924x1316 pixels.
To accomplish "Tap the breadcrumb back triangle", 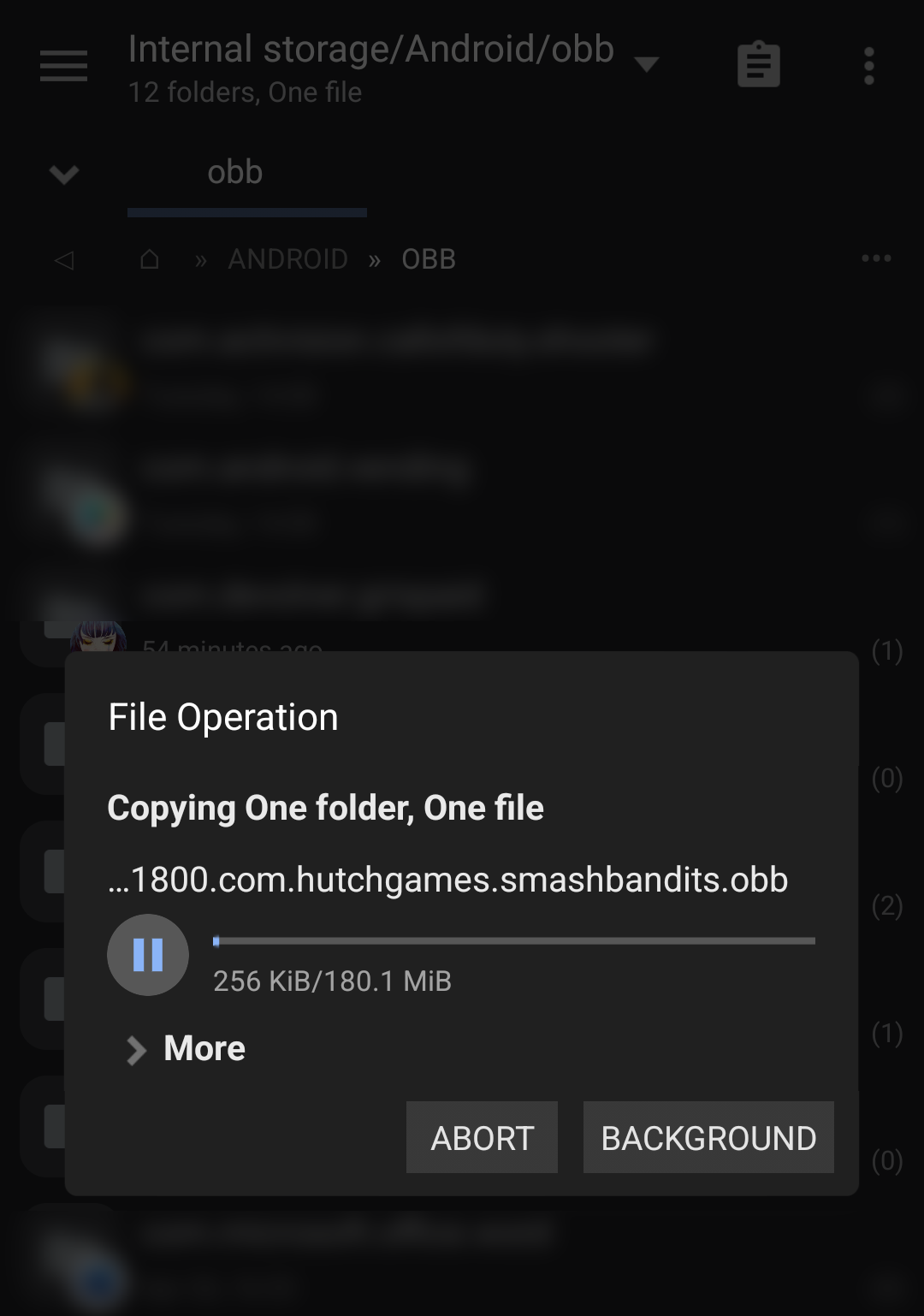I will click(x=64, y=259).
